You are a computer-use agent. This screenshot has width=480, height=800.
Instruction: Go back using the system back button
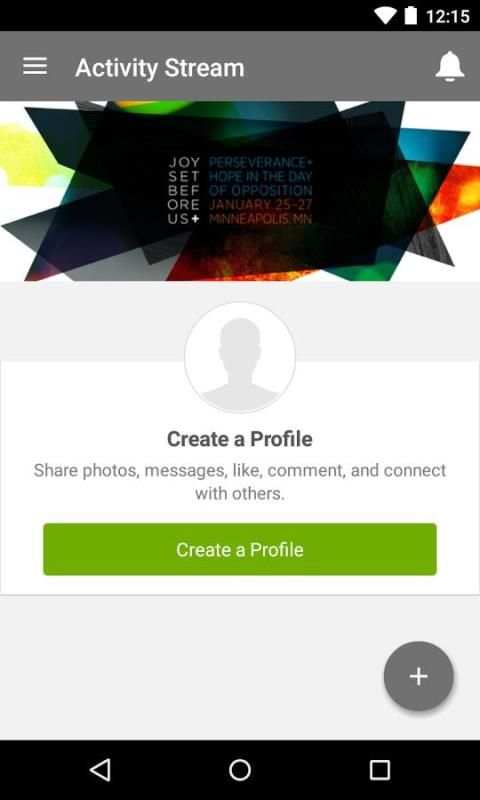click(x=100, y=770)
